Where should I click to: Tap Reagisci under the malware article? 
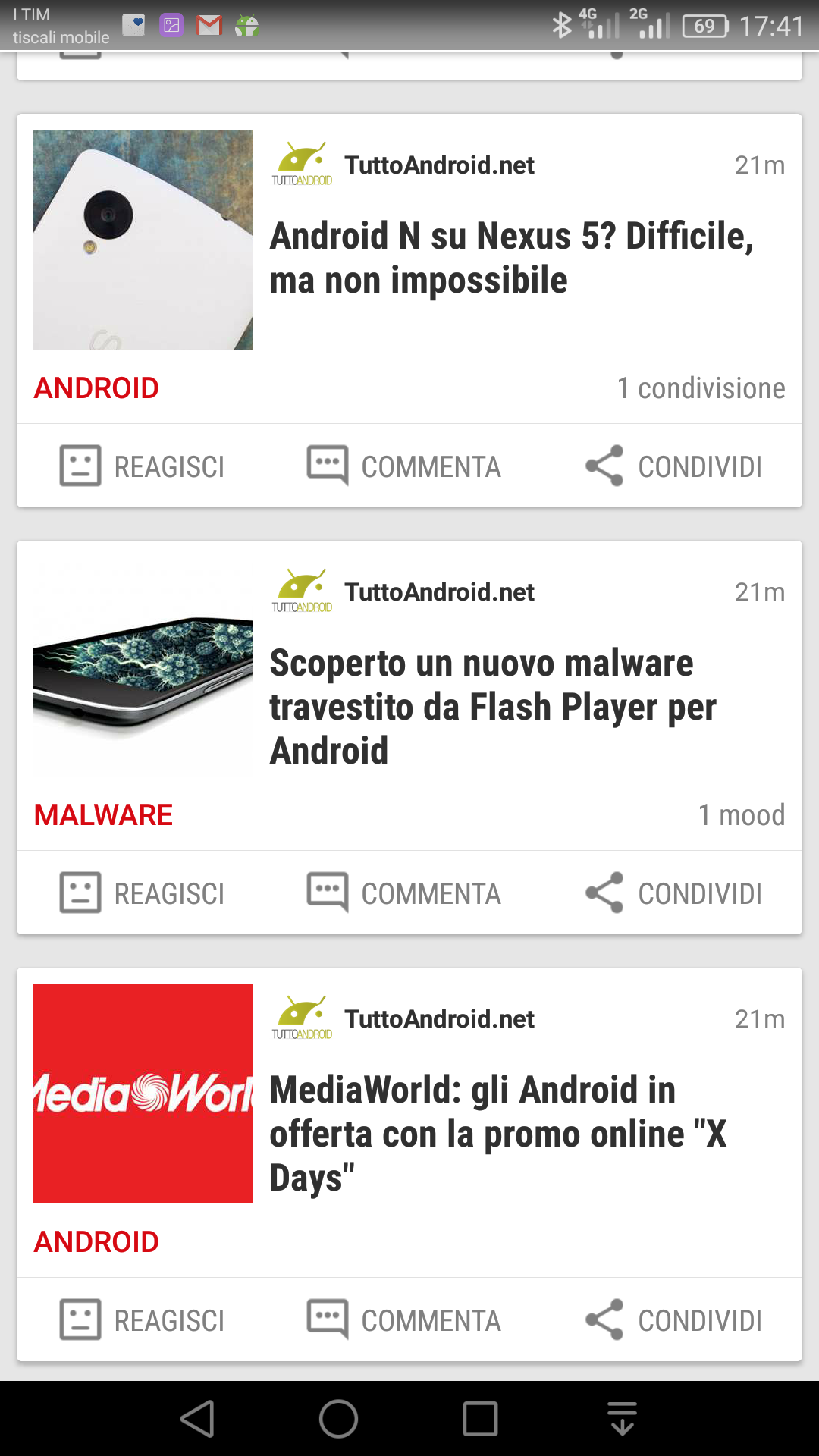143,893
